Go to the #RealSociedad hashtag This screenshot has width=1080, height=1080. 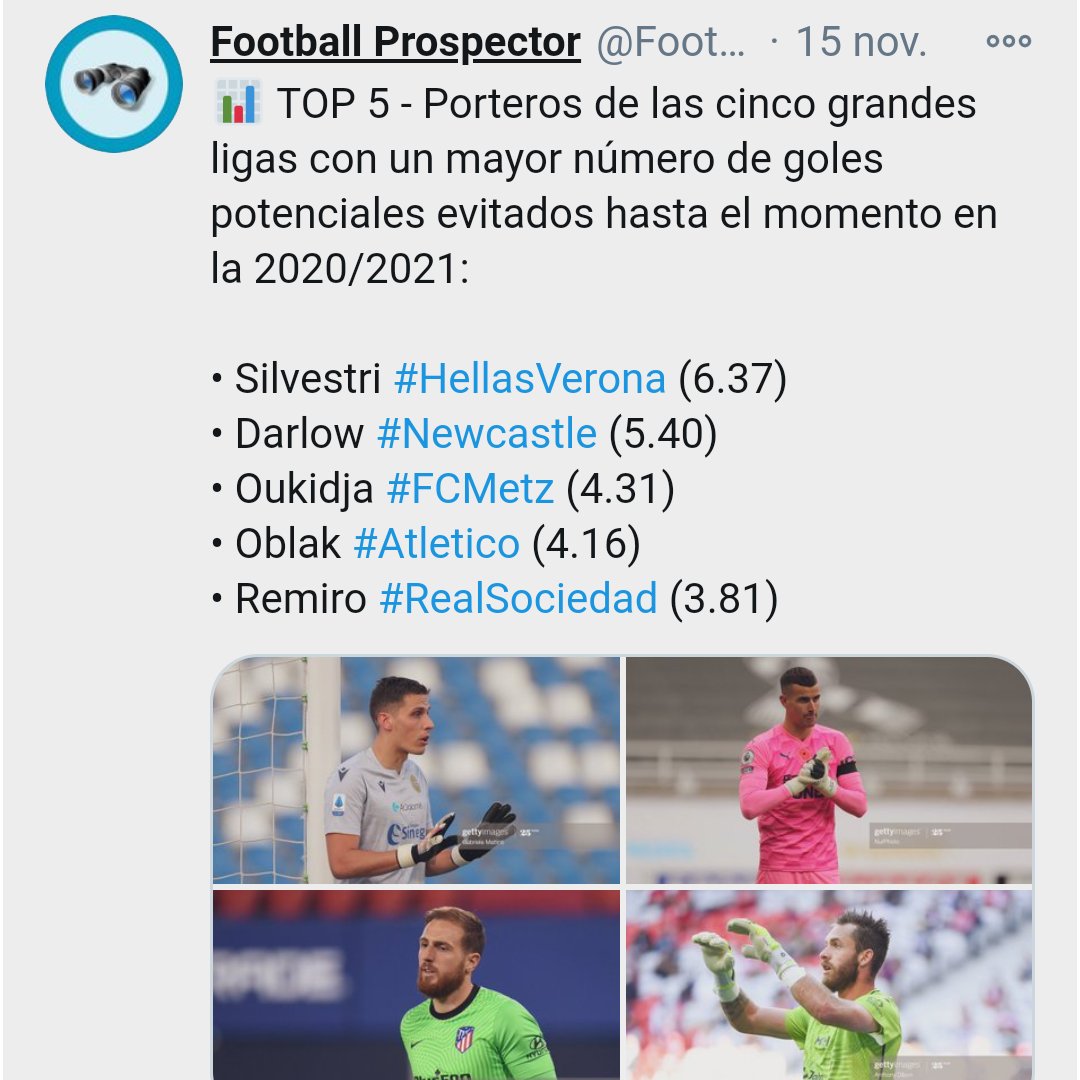[x=518, y=599]
